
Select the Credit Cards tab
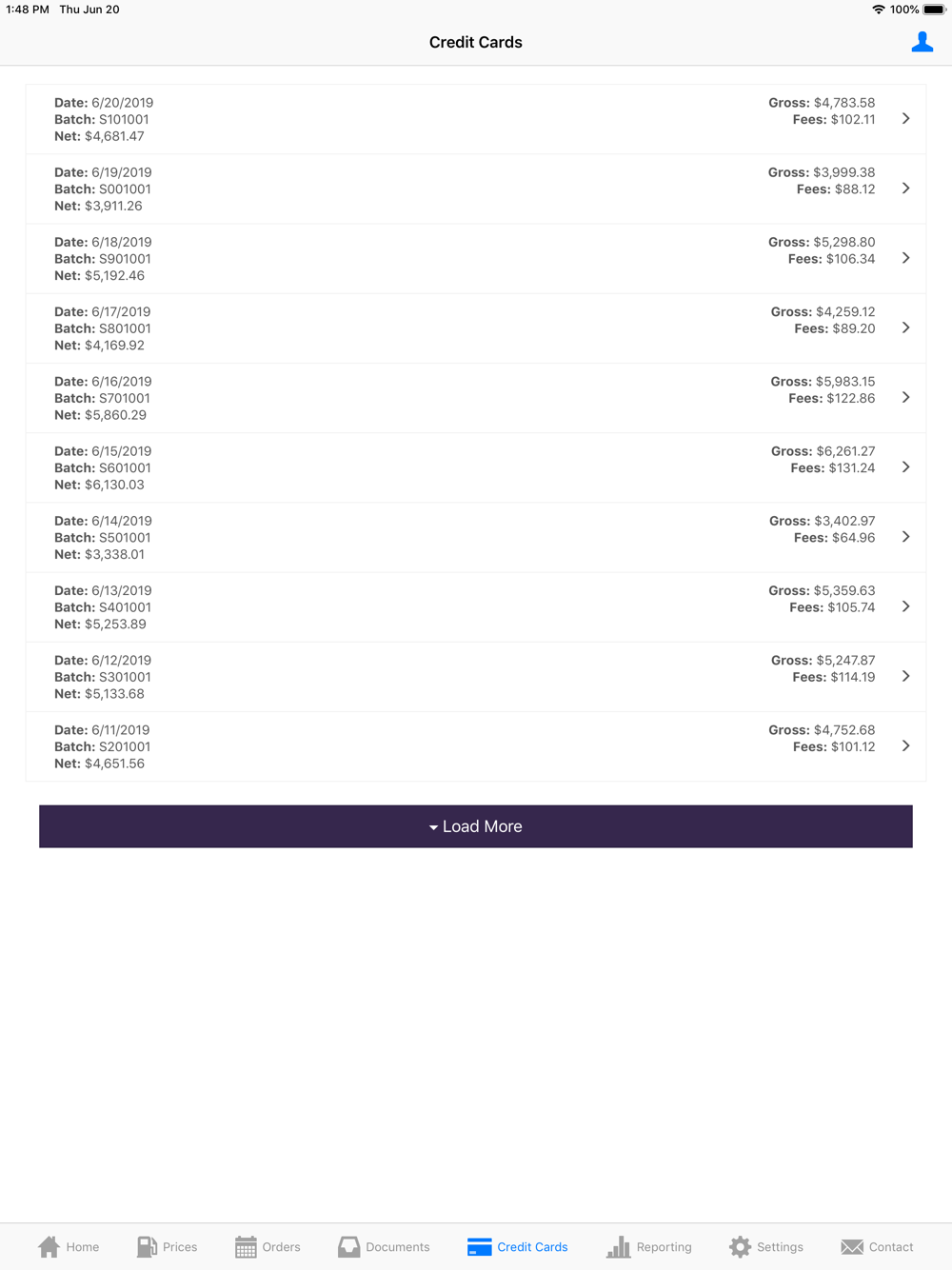coord(518,1246)
